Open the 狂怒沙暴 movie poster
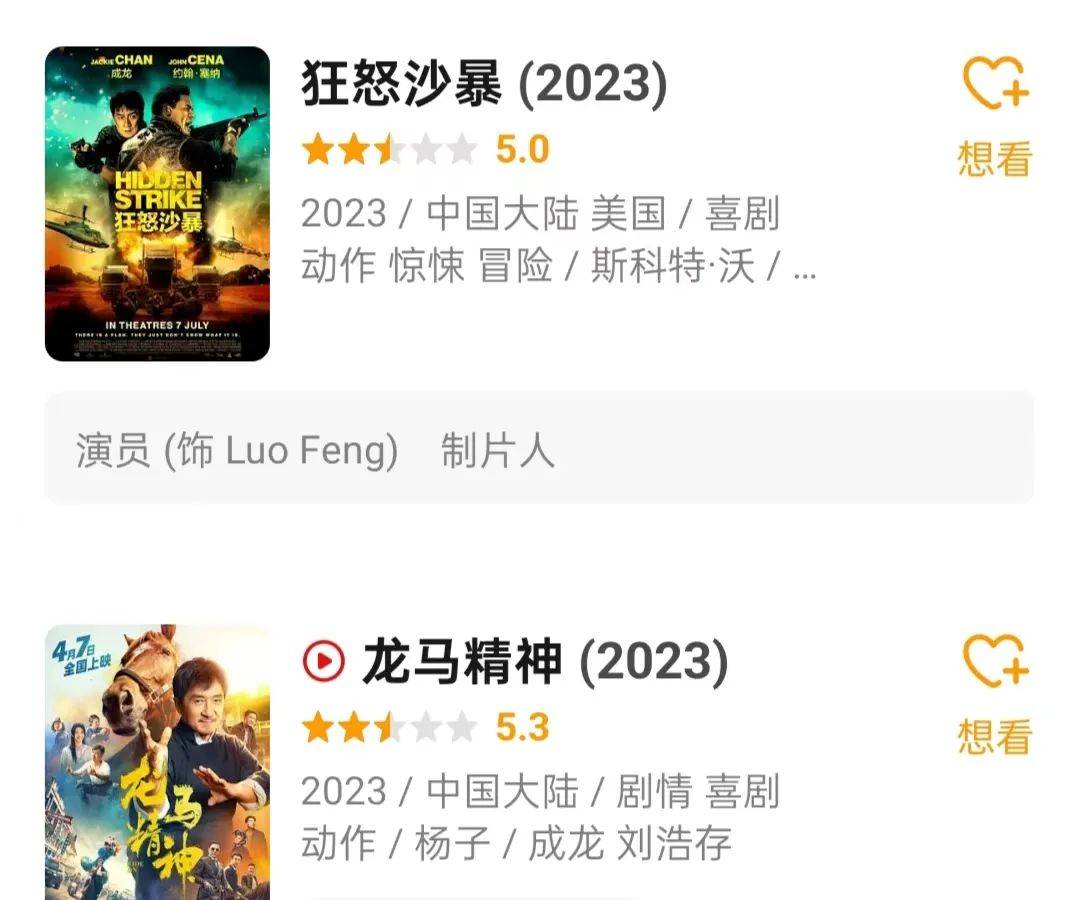The height and width of the screenshot is (900, 1080). 157,203
